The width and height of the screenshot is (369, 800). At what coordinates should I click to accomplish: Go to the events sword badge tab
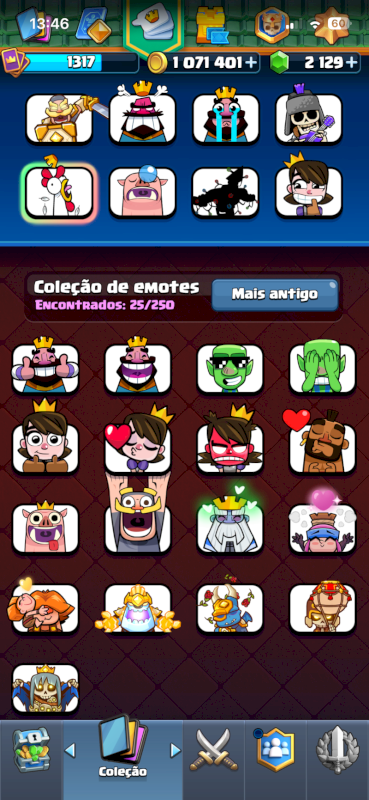coord(337,749)
